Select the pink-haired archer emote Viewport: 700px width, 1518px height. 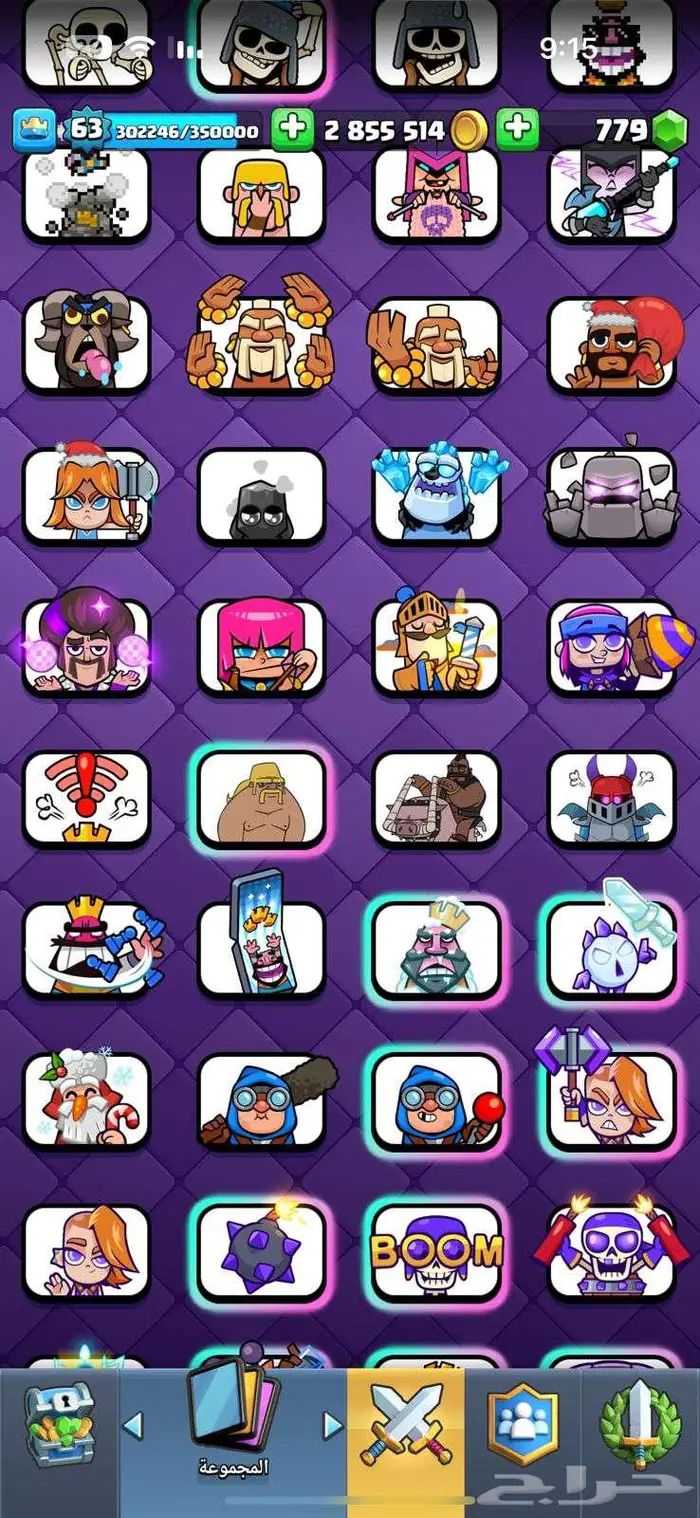(x=261, y=647)
